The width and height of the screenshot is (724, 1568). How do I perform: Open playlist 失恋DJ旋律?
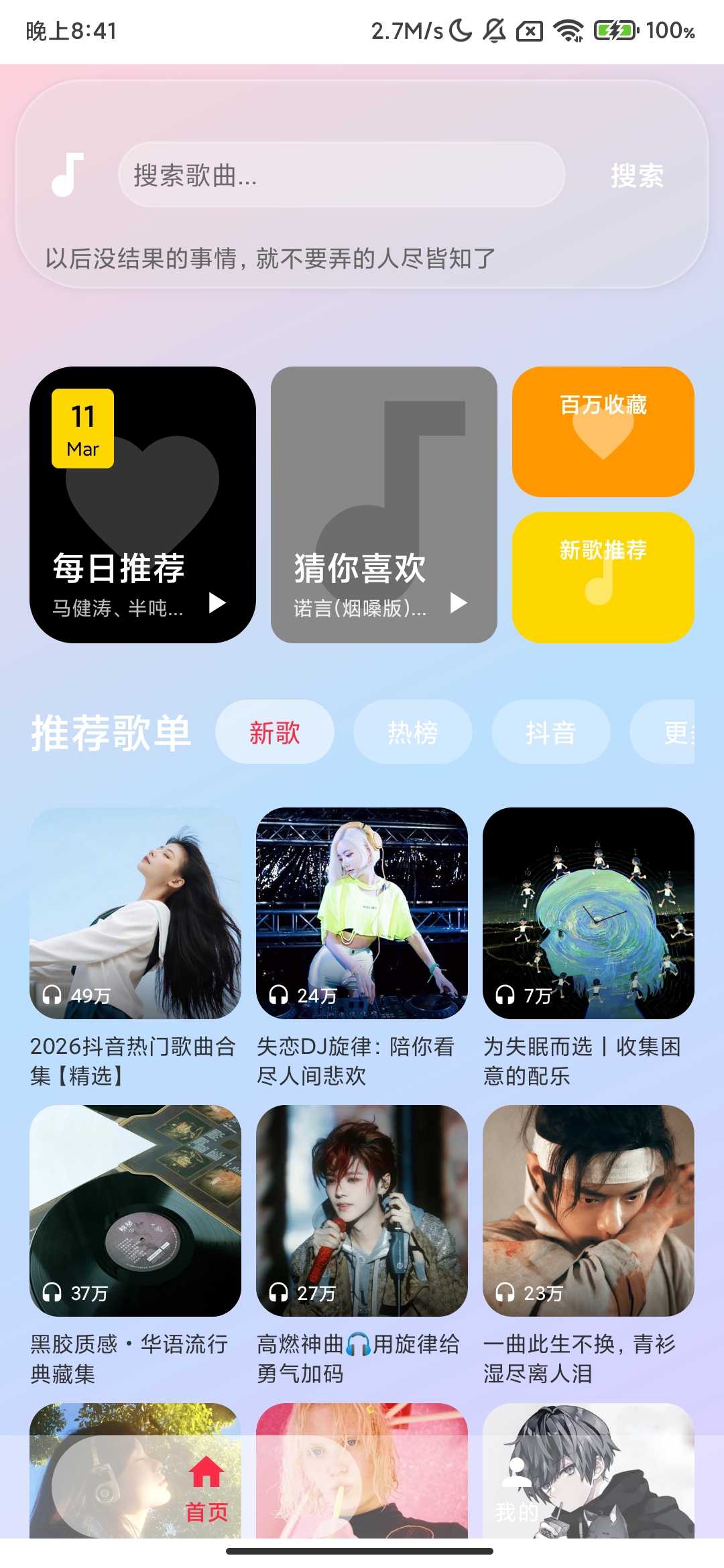pyautogui.click(x=361, y=913)
